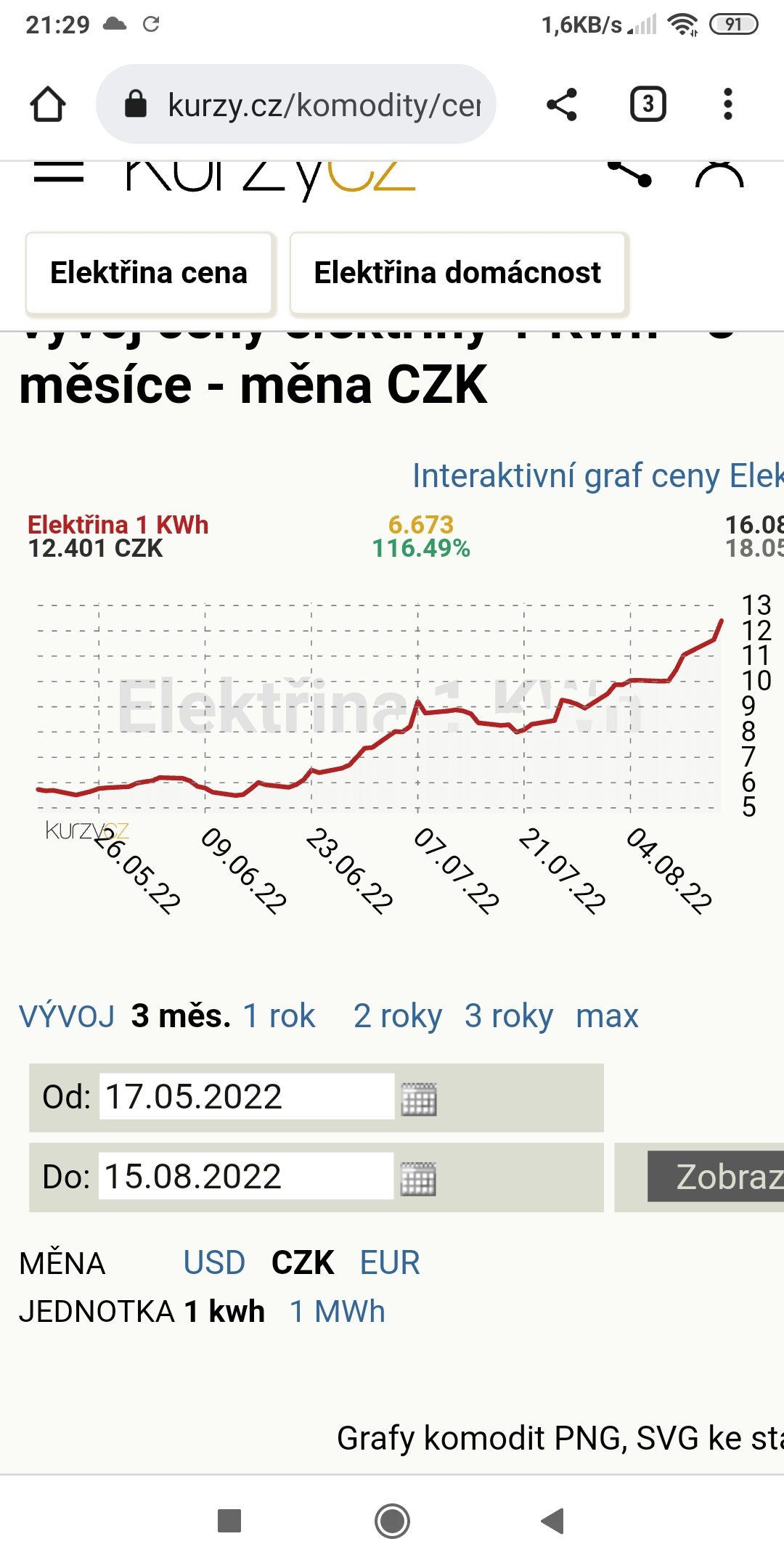Change currency to EUR
The height and width of the screenshot is (1568, 784).
click(x=390, y=1263)
